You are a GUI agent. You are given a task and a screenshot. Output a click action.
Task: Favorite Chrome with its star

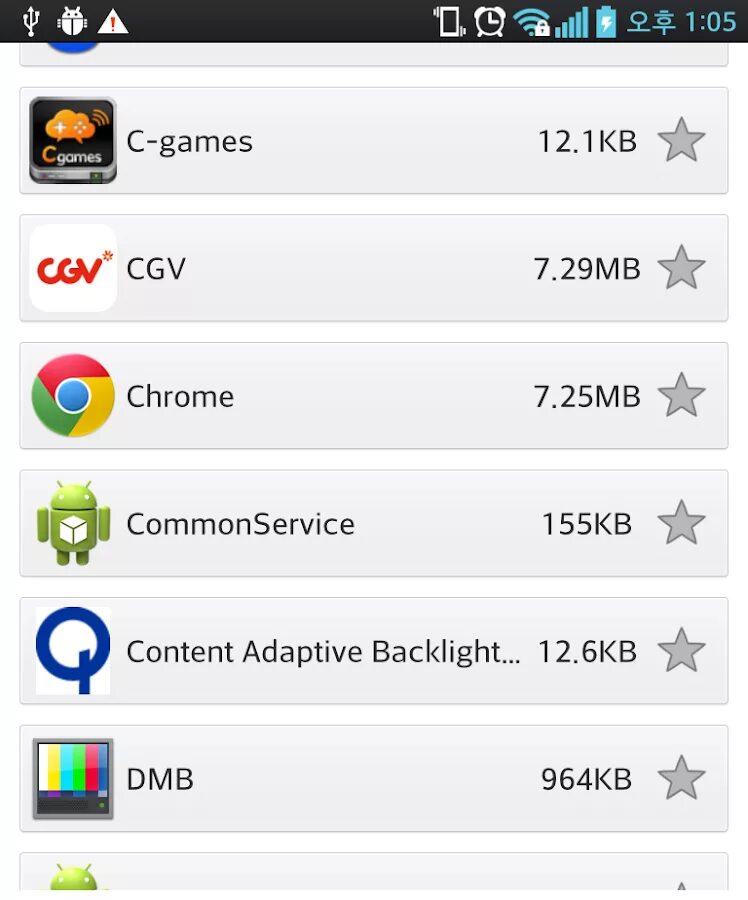pyautogui.click(x=682, y=396)
